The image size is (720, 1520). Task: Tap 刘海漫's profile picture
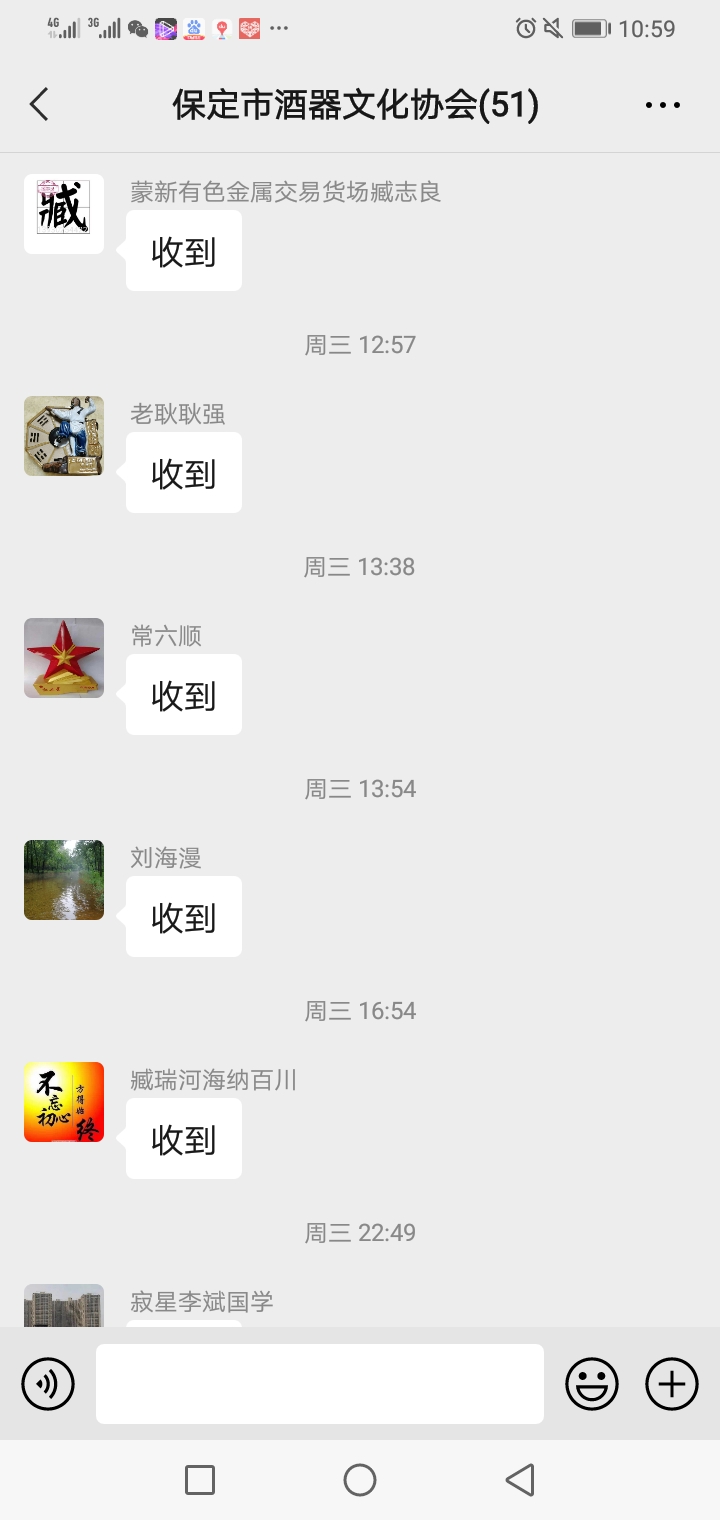(64, 880)
